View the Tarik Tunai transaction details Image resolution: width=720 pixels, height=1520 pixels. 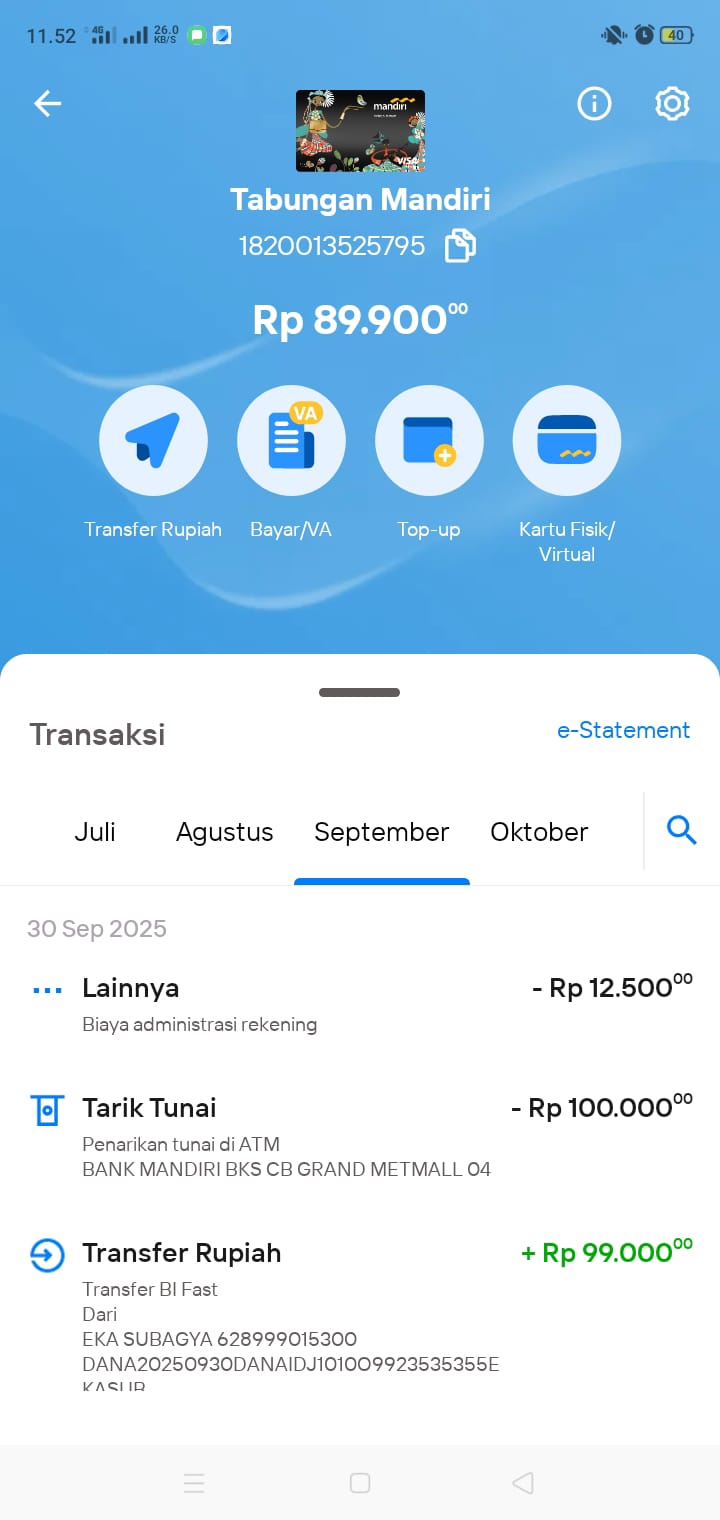pos(360,1136)
